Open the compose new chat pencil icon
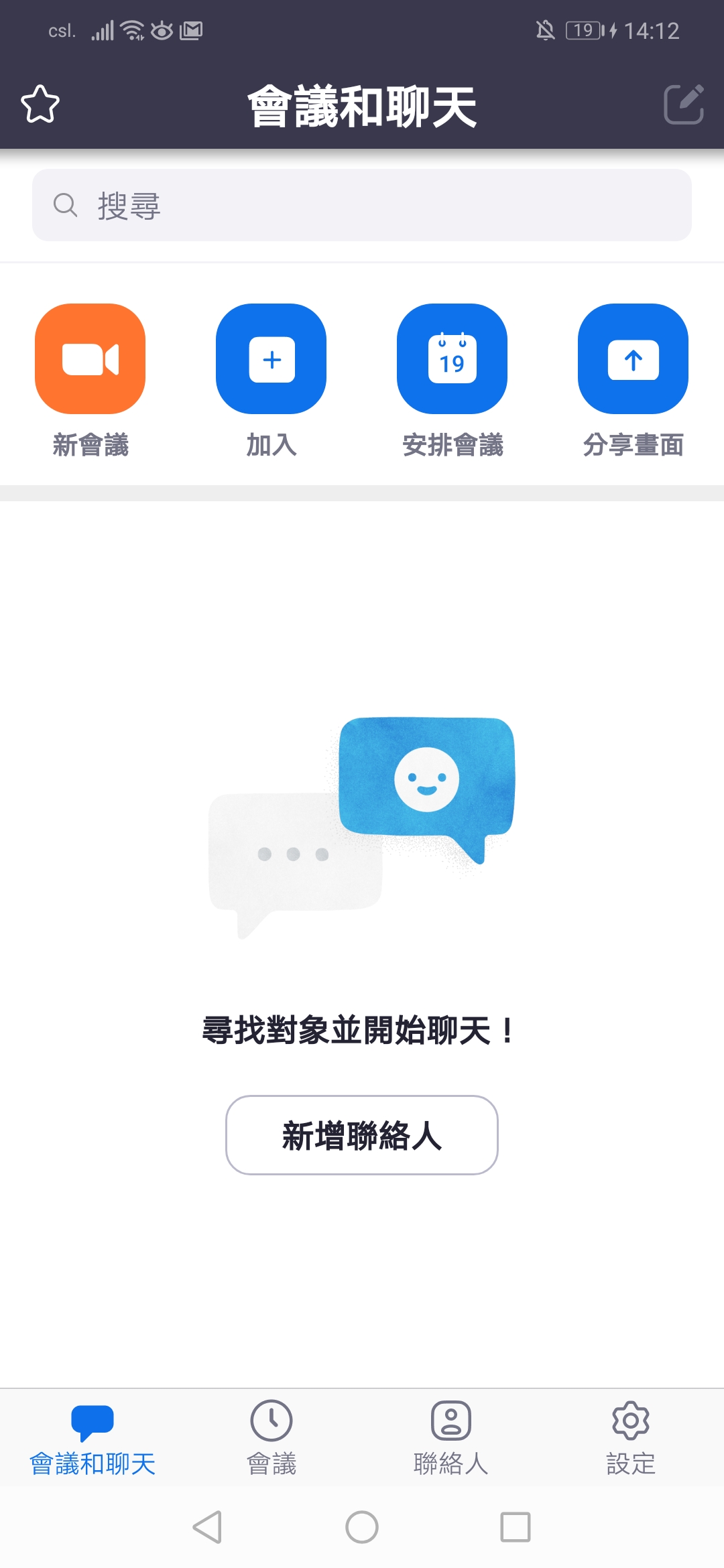The width and height of the screenshot is (724, 1568). tap(684, 105)
